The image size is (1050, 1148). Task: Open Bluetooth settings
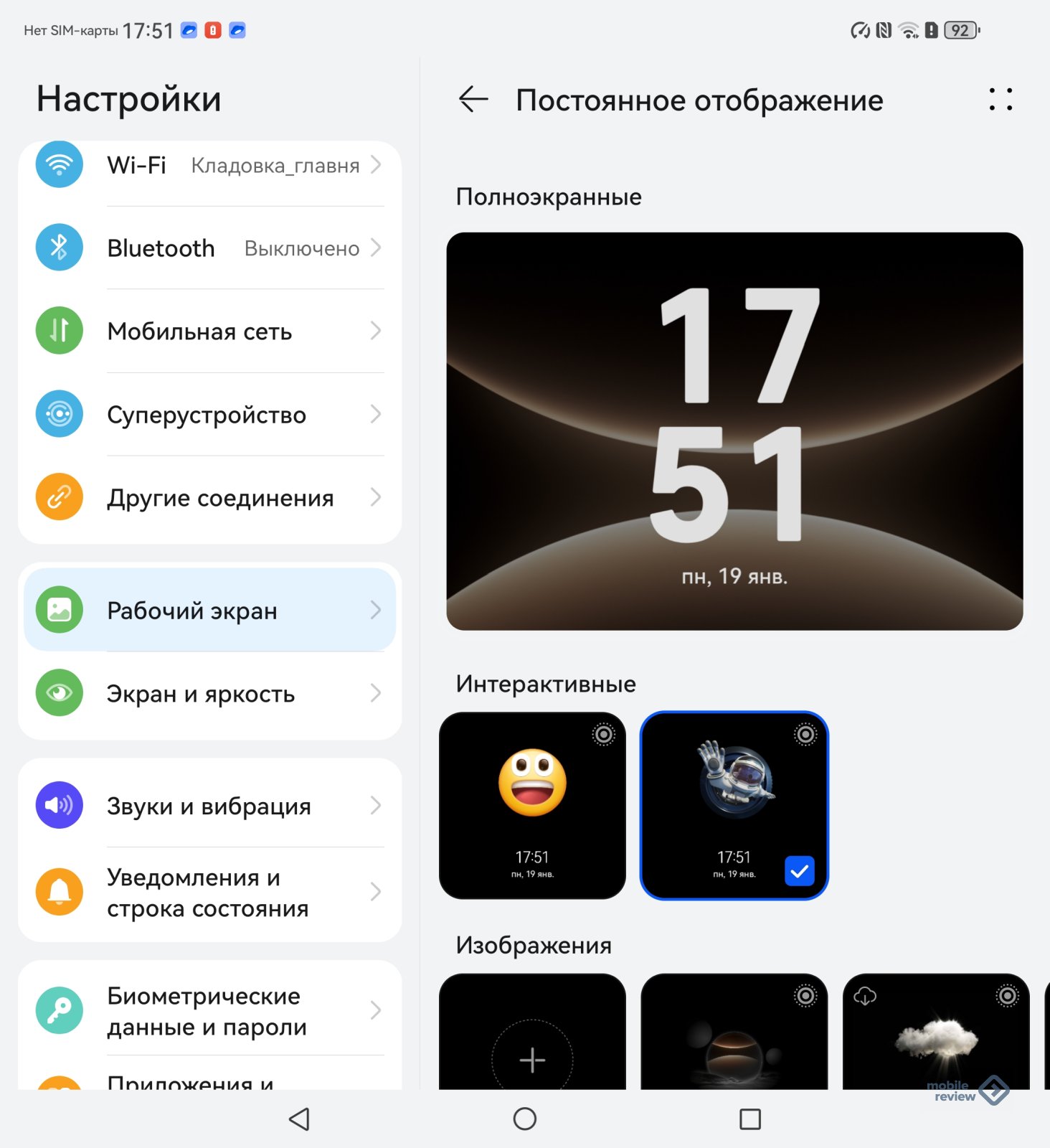209,248
